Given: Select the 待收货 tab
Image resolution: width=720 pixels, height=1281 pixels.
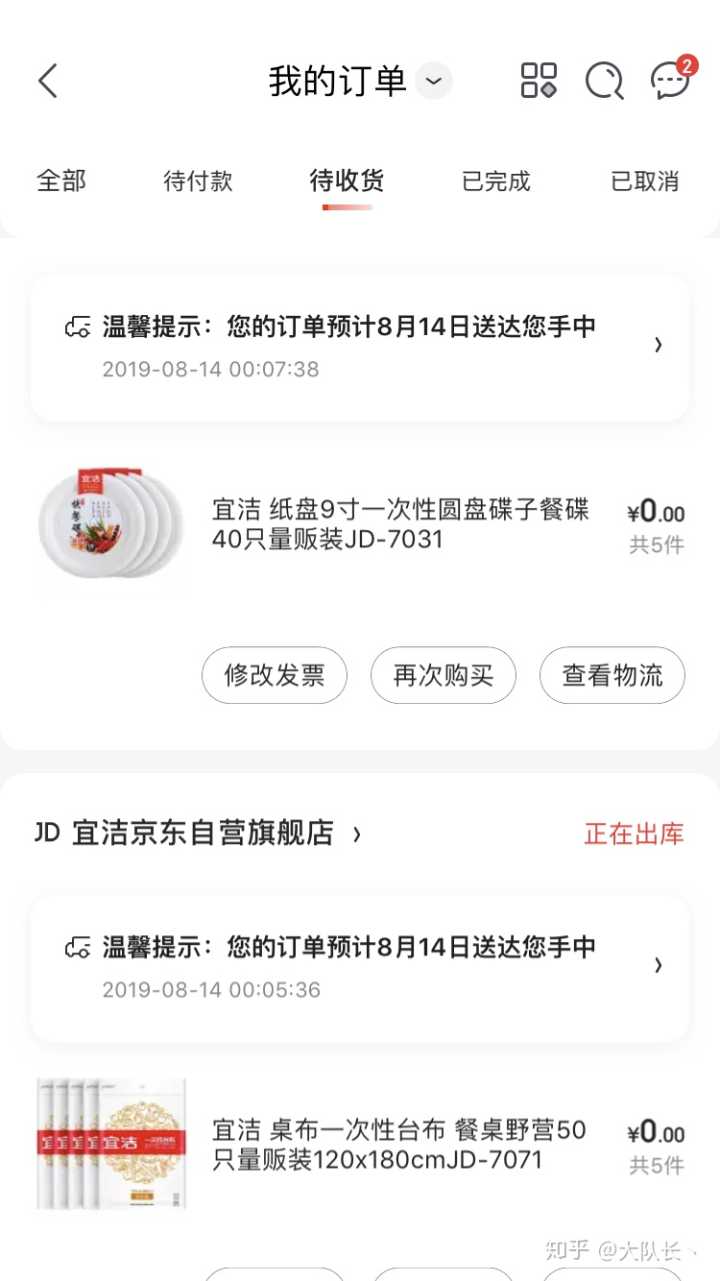Looking at the screenshot, I should tap(347, 181).
